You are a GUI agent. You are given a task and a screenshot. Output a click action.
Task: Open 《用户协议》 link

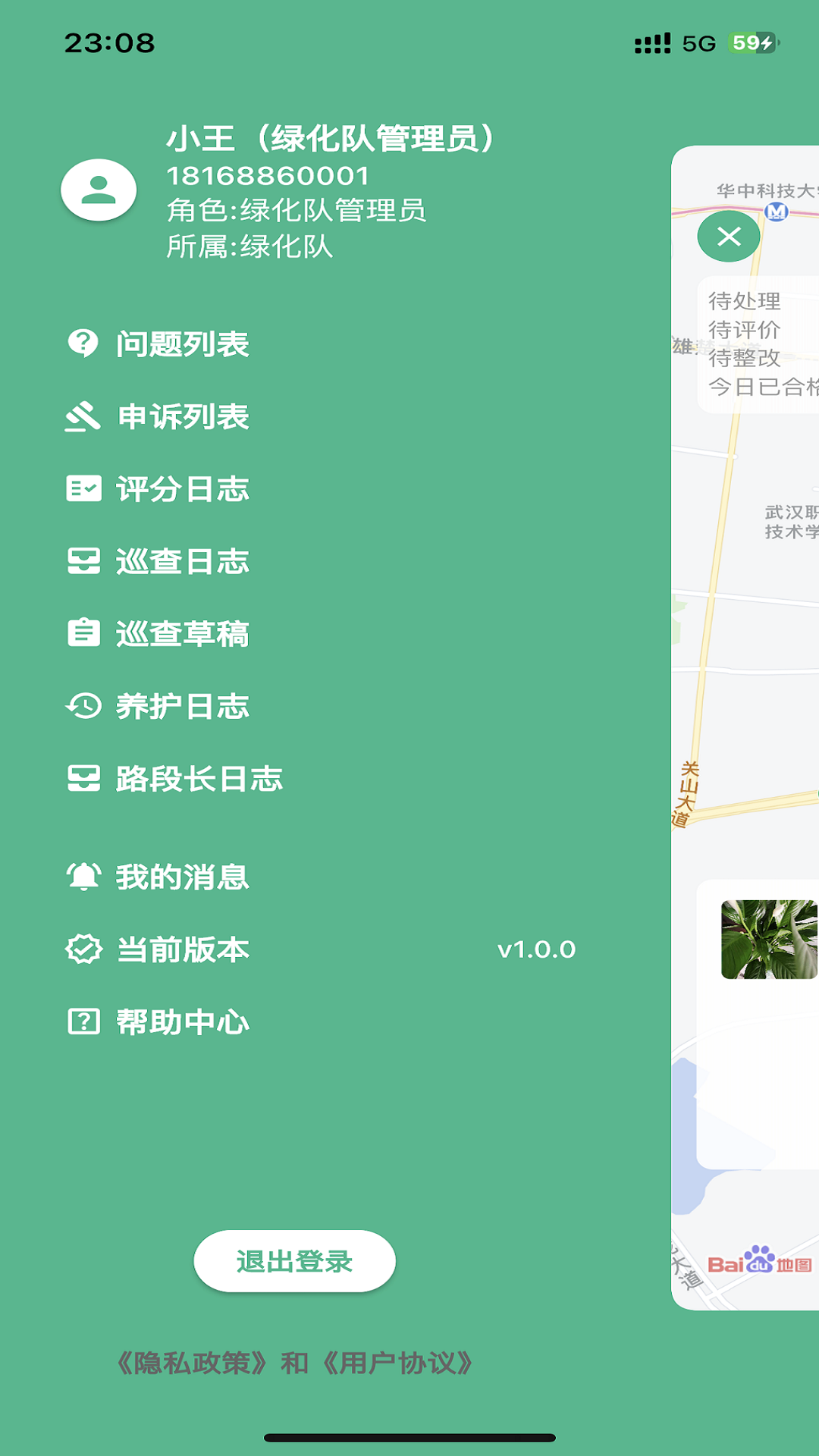pyautogui.click(x=397, y=1363)
